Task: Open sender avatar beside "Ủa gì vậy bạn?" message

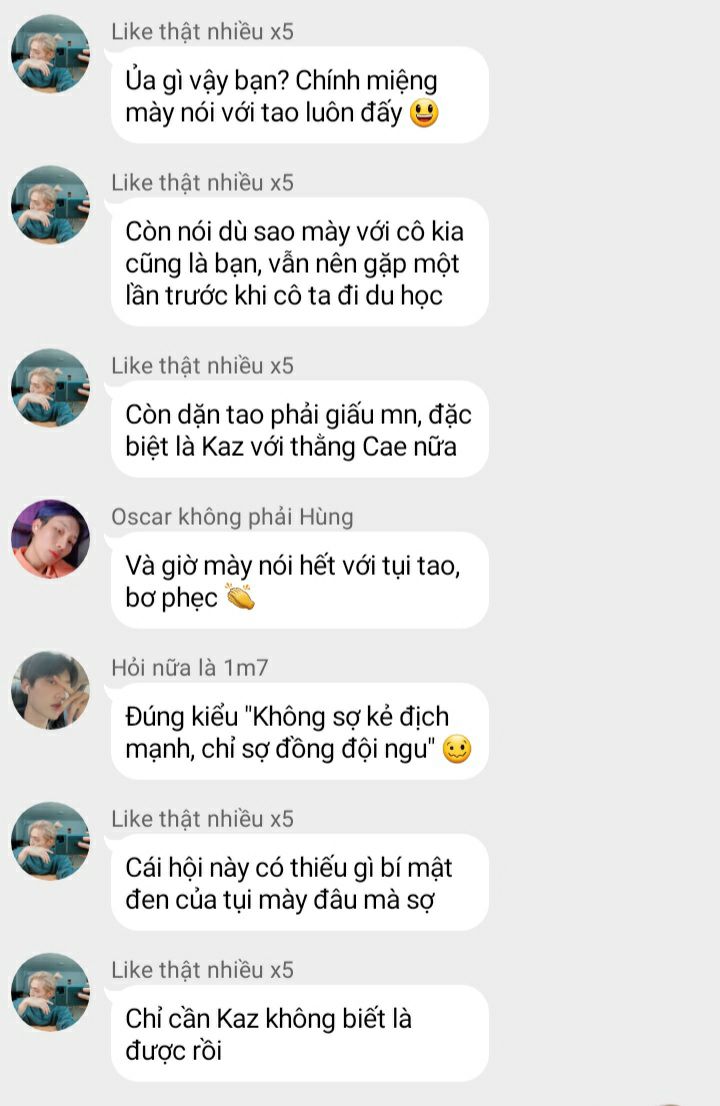Action: (50, 54)
